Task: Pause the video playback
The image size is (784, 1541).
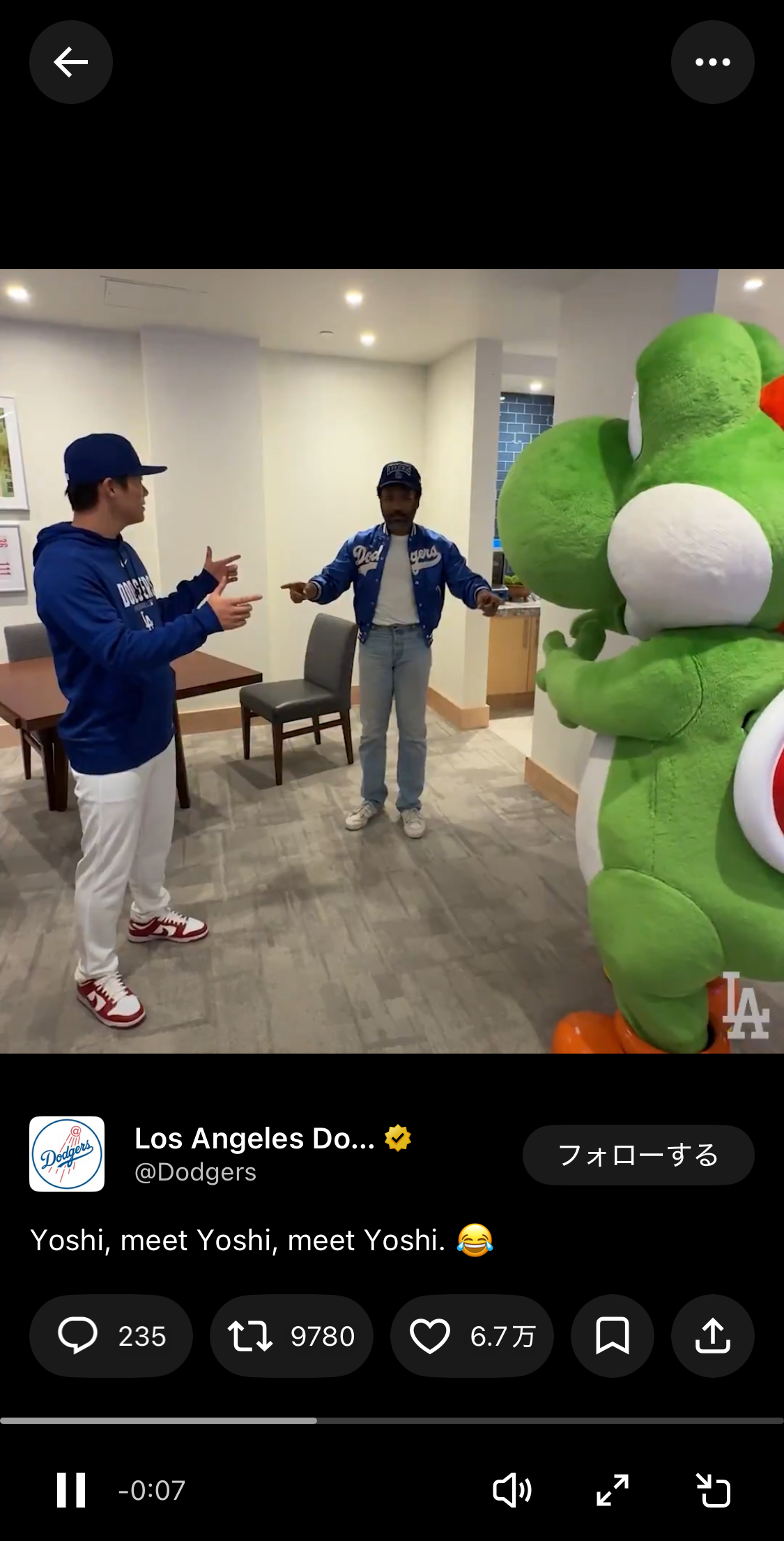Action: pos(70,1490)
